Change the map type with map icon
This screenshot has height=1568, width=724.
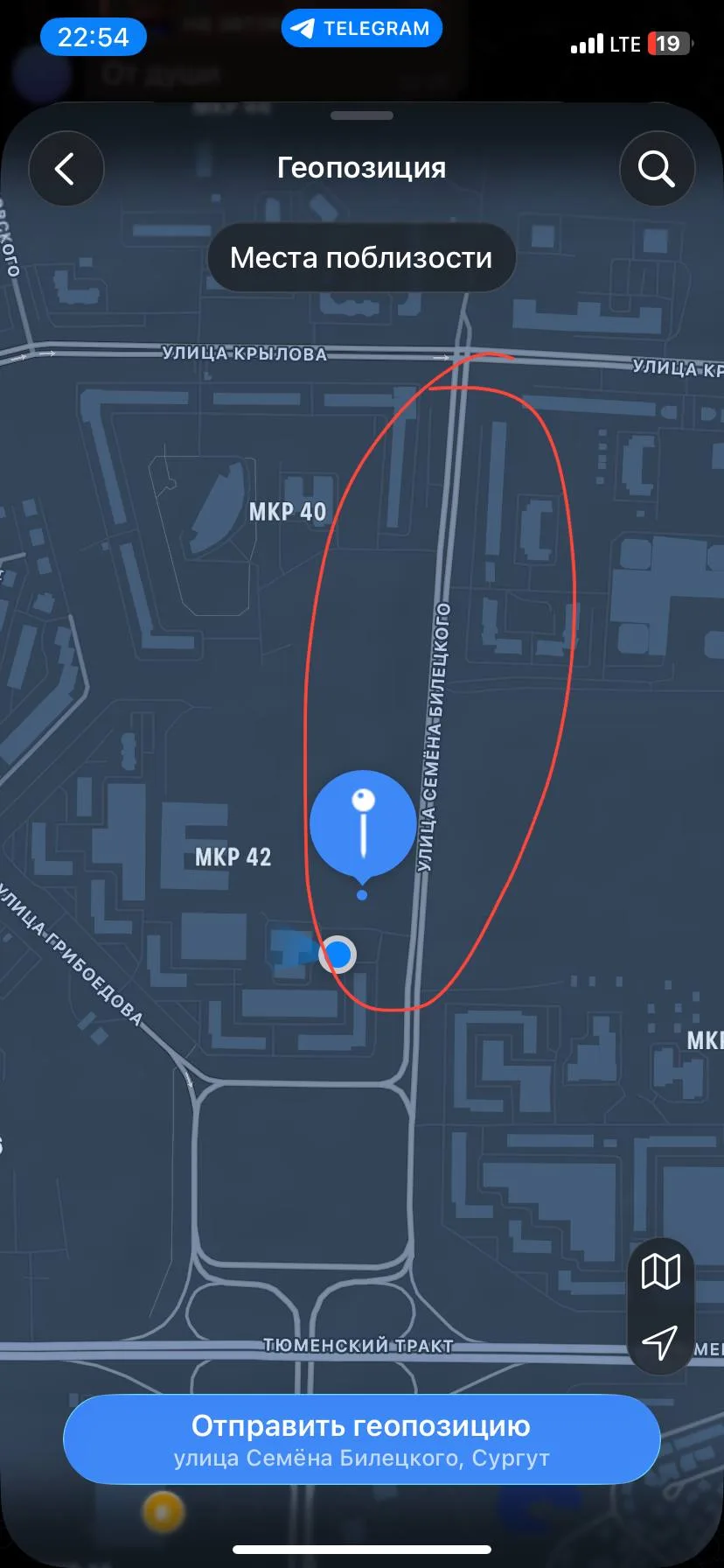[661, 1272]
